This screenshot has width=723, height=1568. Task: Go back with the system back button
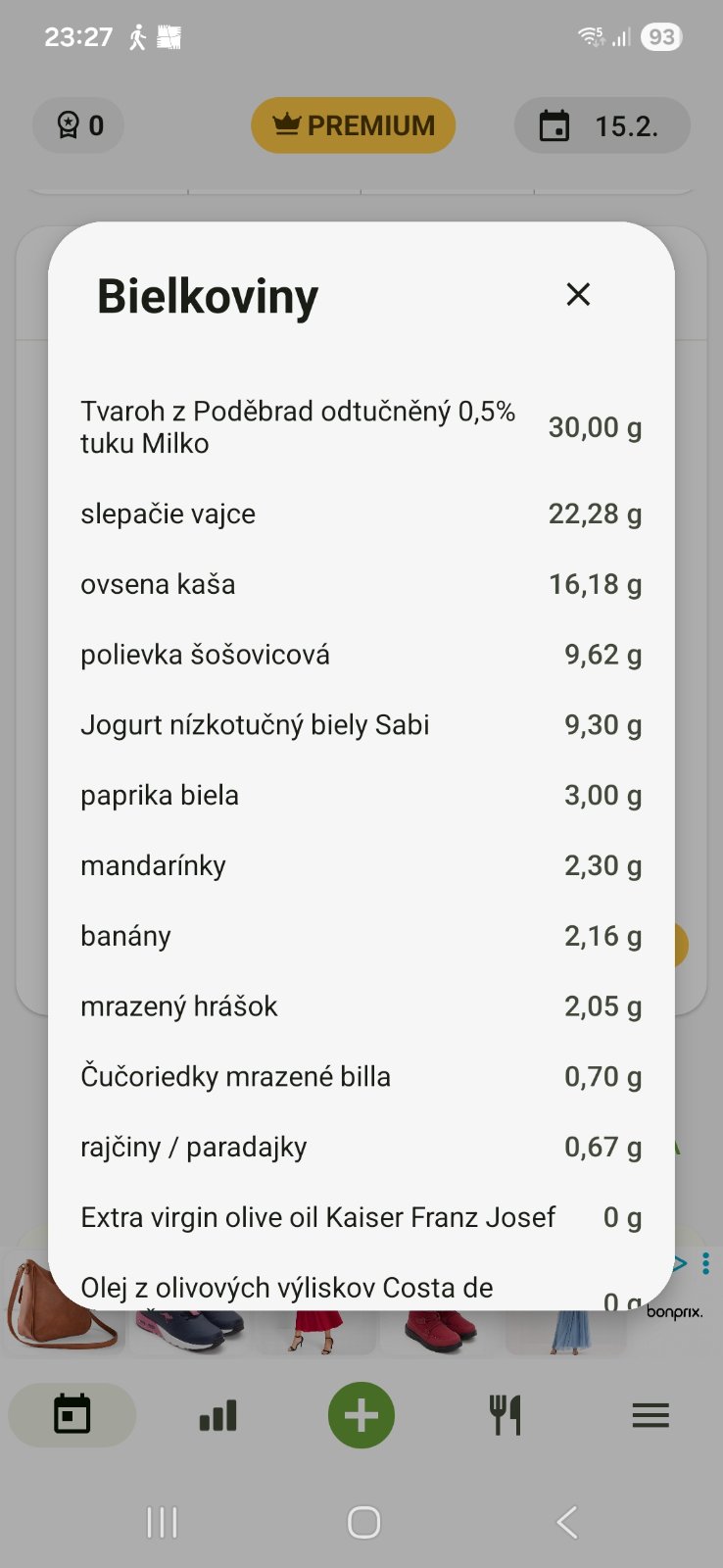pyautogui.click(x=566, y=1522)
